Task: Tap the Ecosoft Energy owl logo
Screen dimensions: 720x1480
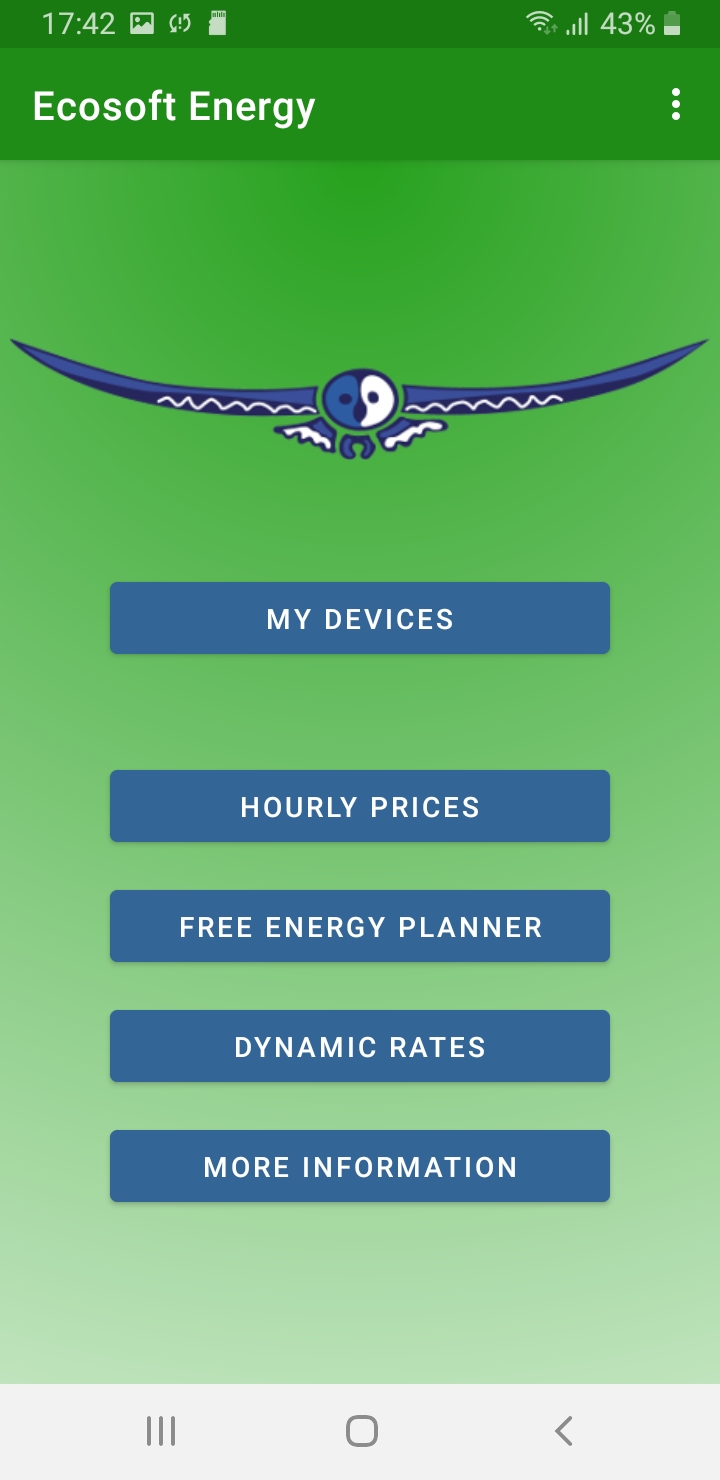Action: [359, 395]
